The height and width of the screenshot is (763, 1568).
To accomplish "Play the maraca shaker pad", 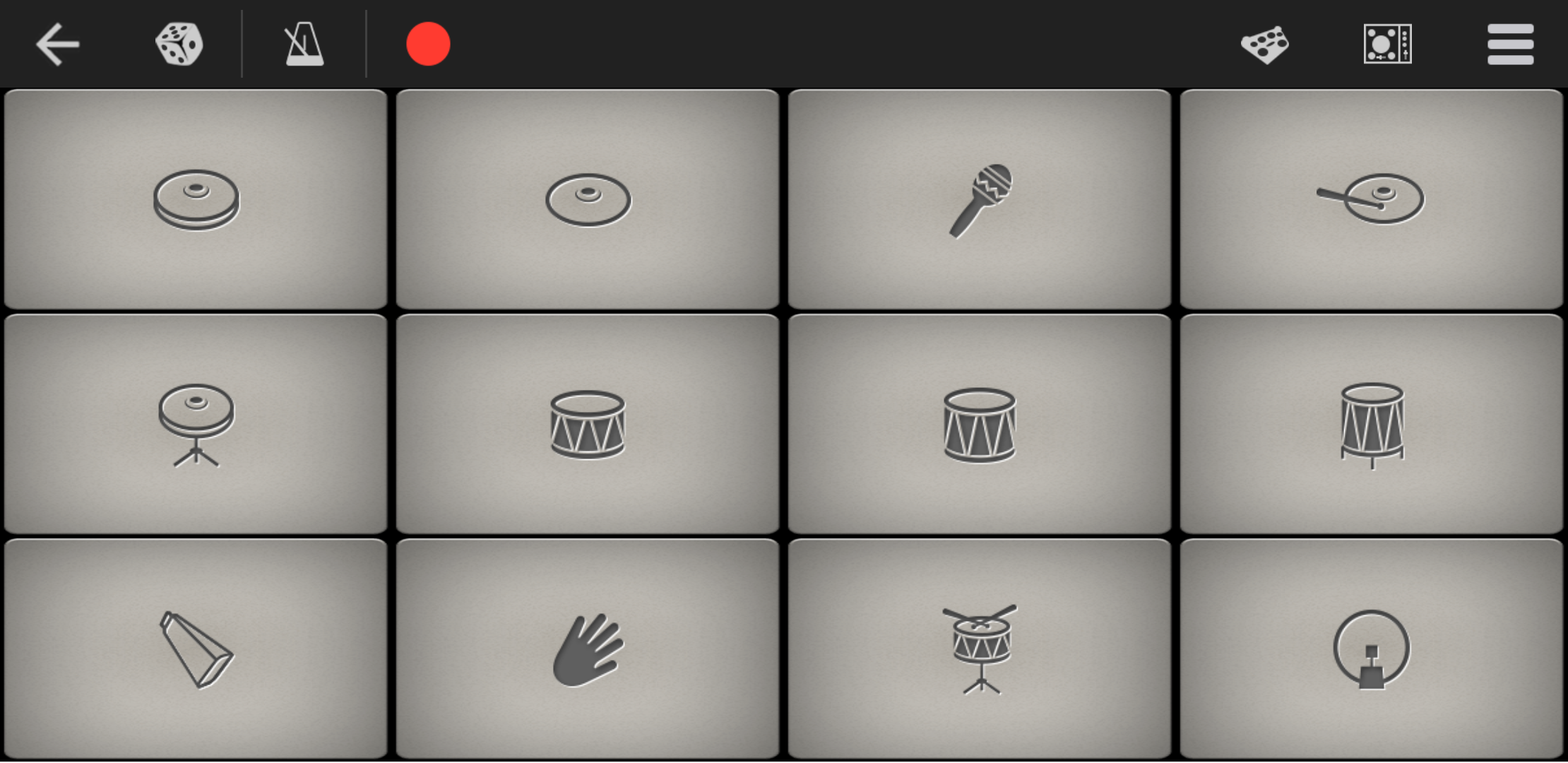I will (x=980, y=199).
